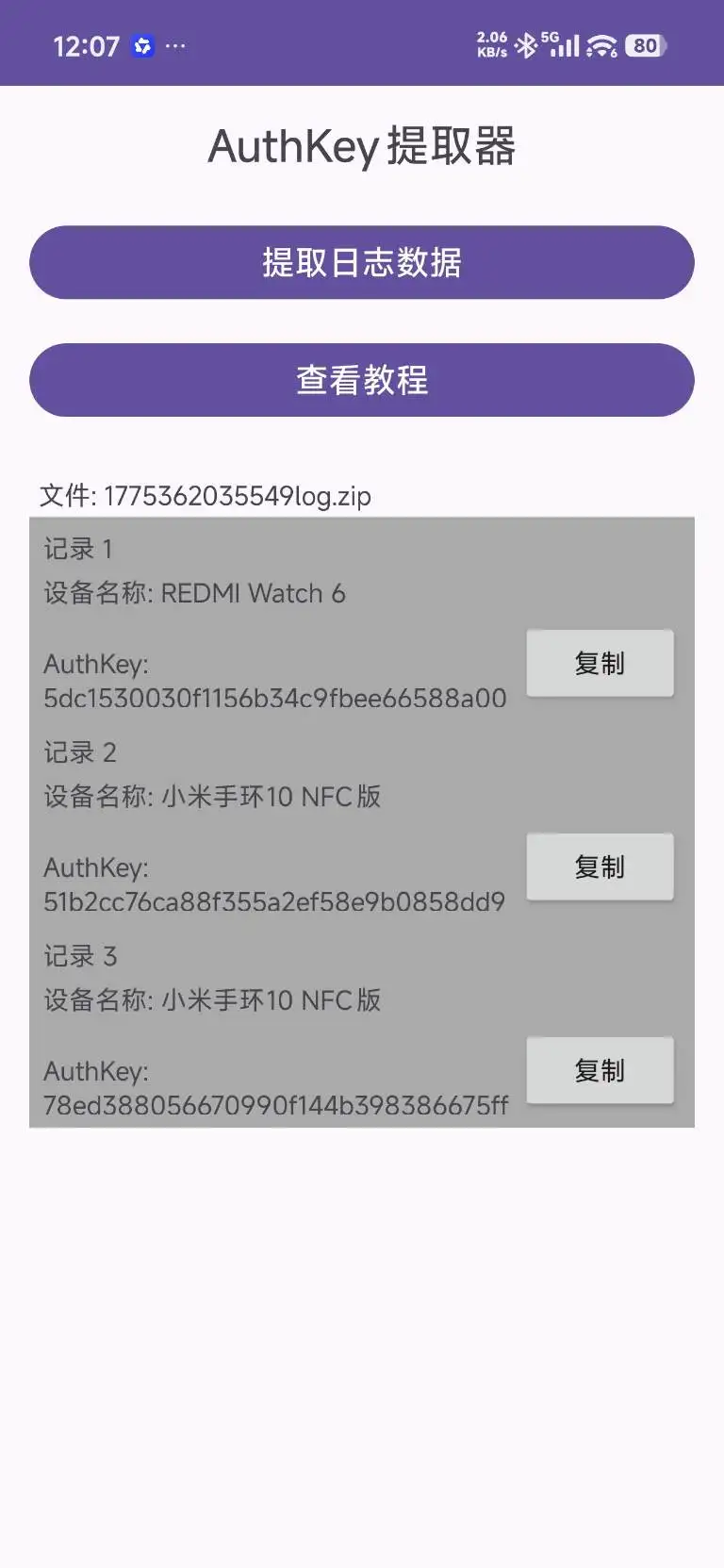This screenshot has width=724, height=1568.
Task: Select the AuthKey text starting with 5dc153
Action: point(274,698)
